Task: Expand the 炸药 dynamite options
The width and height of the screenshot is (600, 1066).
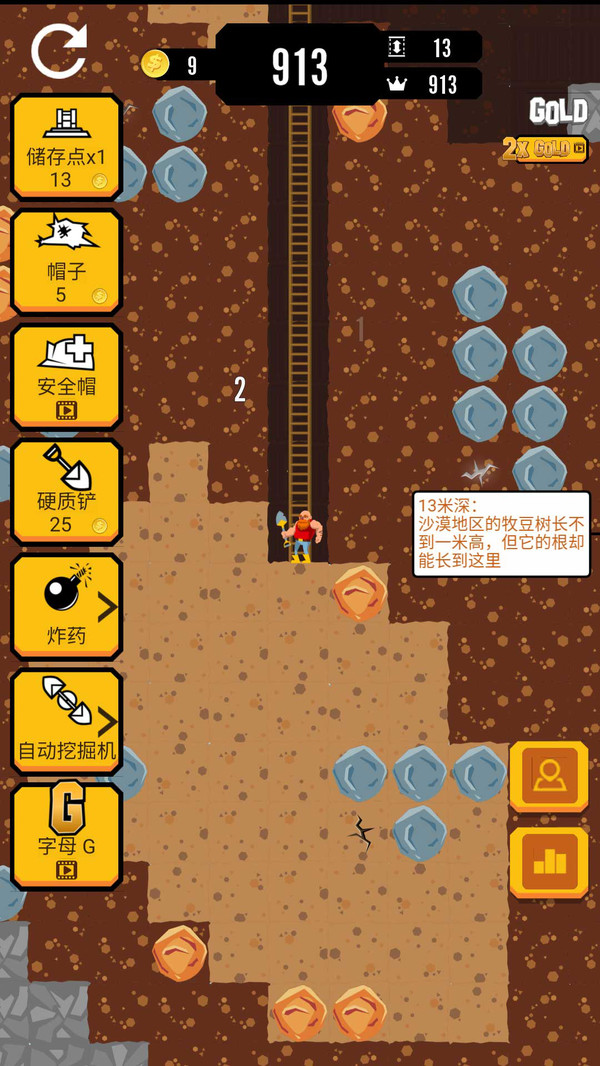Action: tap(66, 607)
